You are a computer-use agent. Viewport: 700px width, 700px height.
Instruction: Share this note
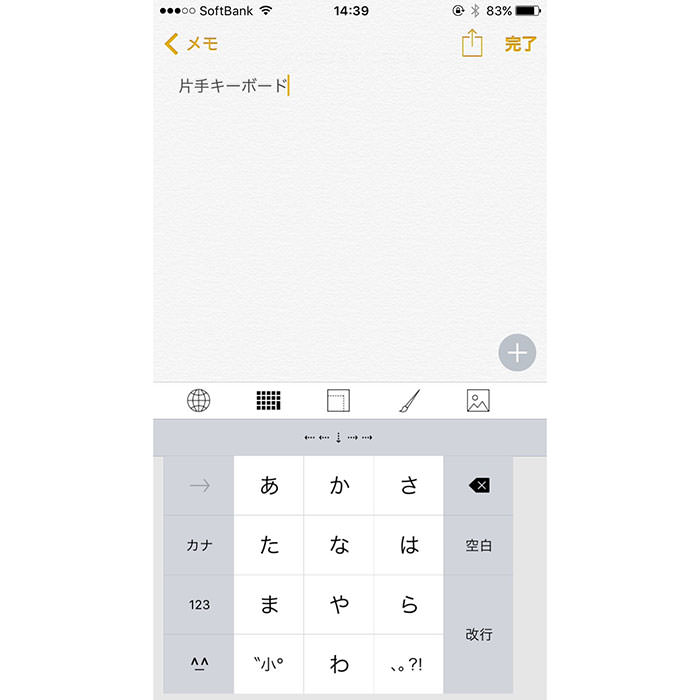point(472,43)
